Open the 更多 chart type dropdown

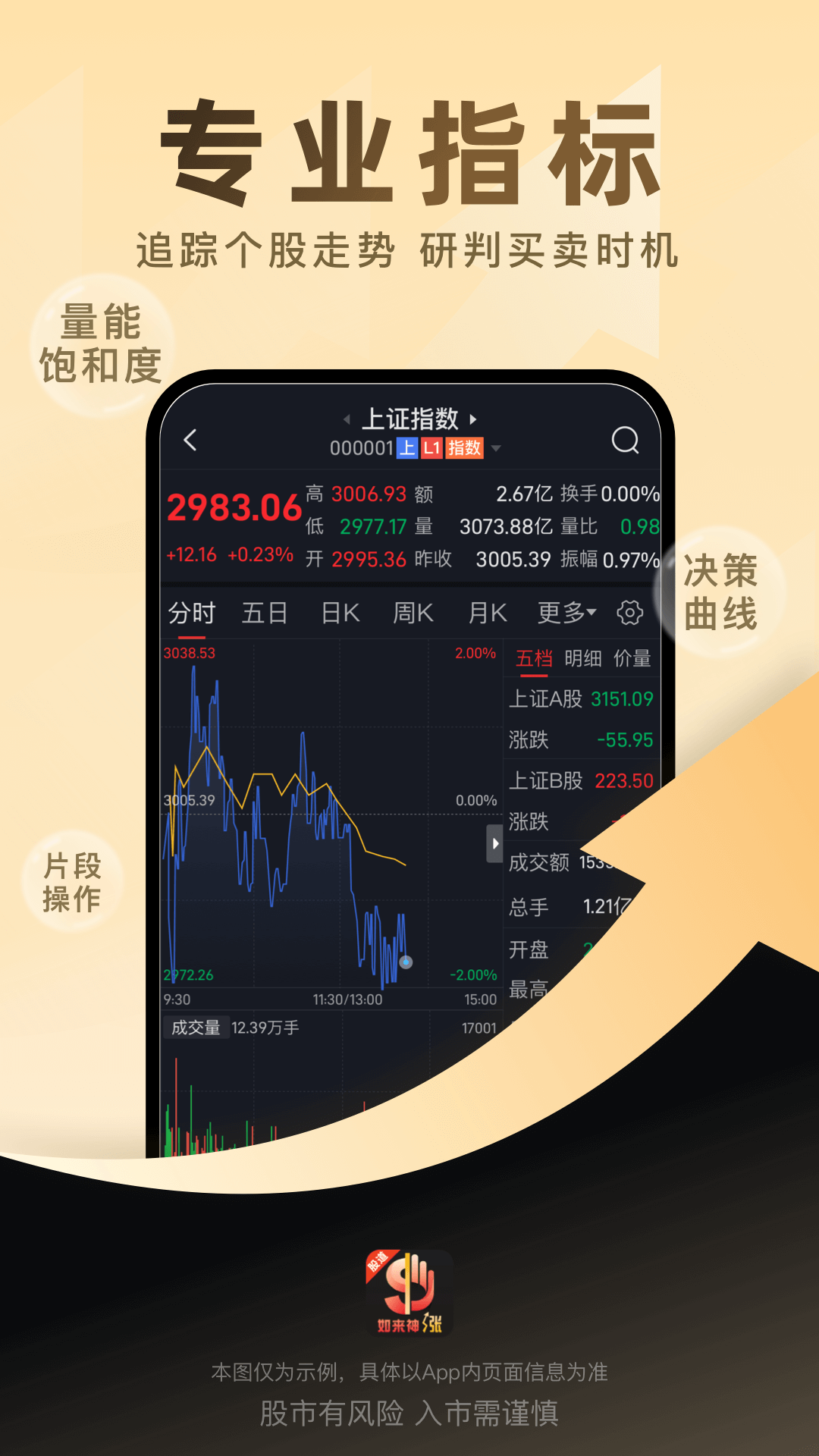[x=565, y=613]
